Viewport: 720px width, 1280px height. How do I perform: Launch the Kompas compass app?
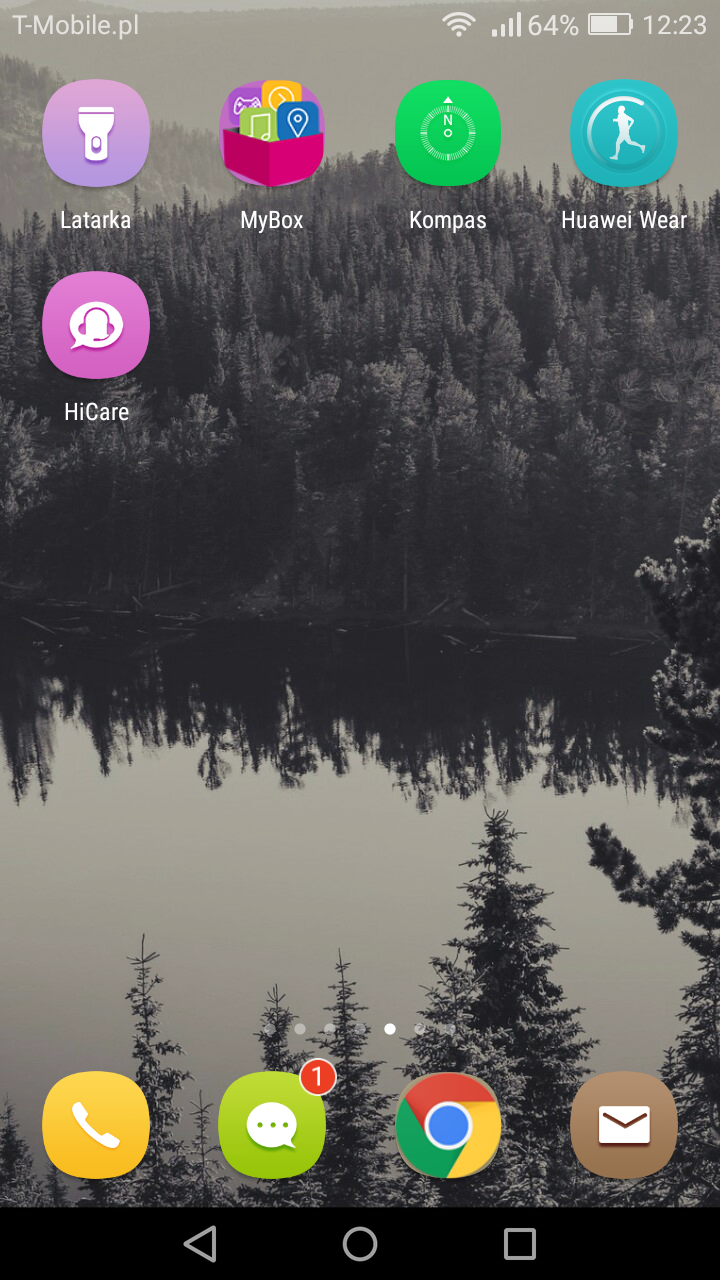(448, 134)
